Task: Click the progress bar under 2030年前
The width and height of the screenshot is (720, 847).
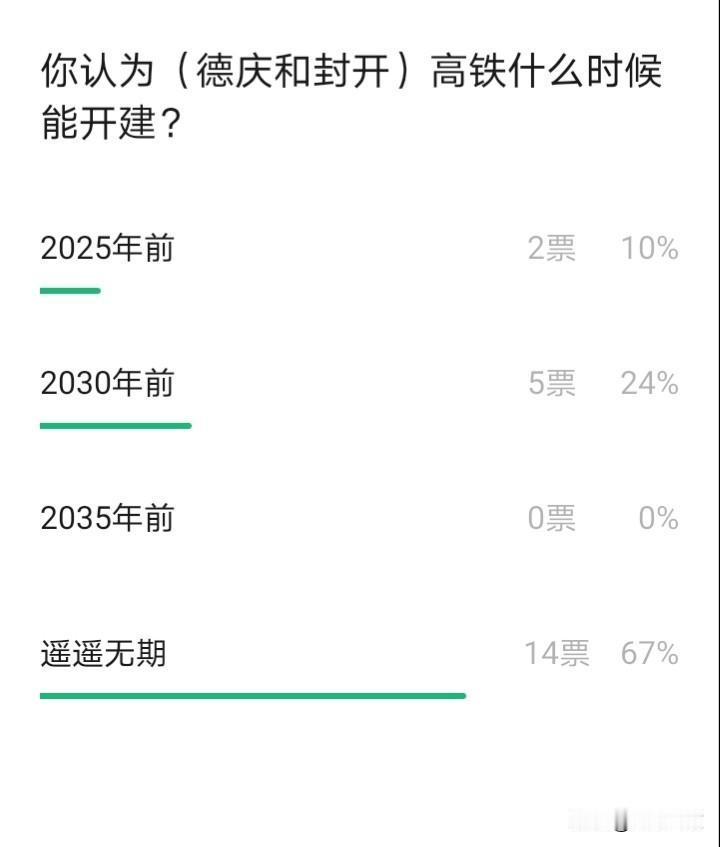Action: 113,424
